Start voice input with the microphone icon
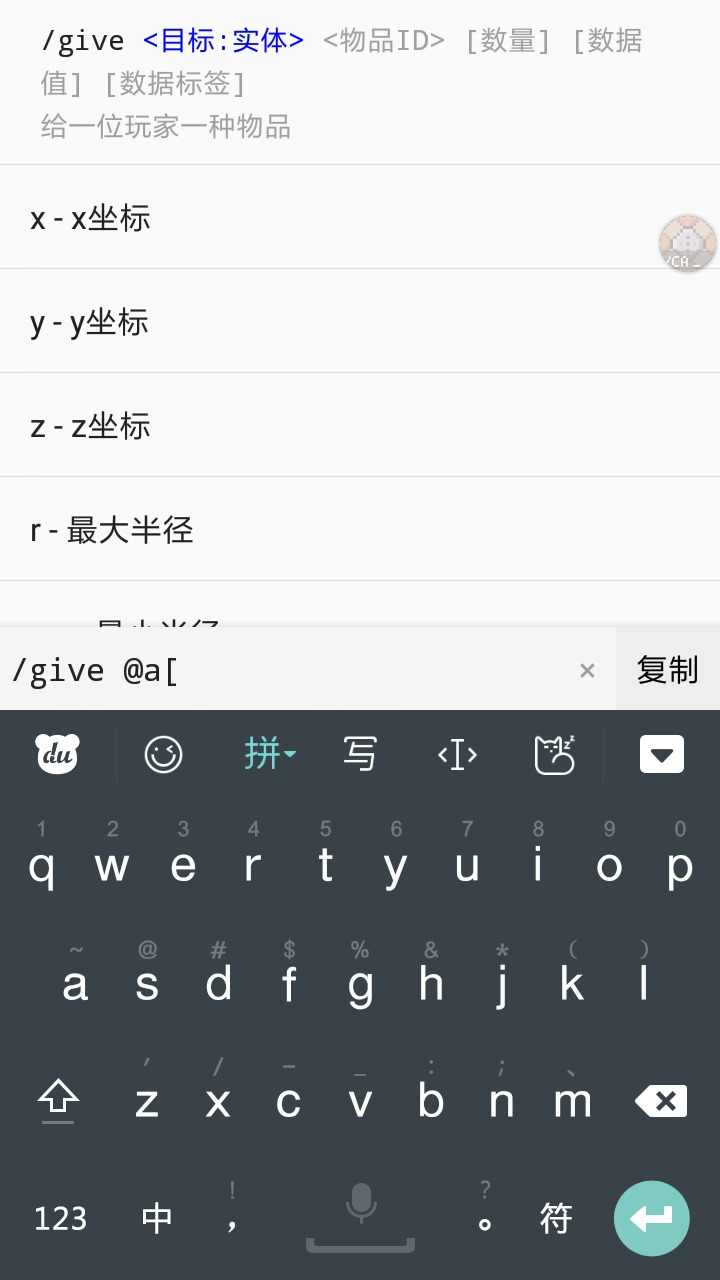The image size is (720, 1280). [x=360, y=1213]
